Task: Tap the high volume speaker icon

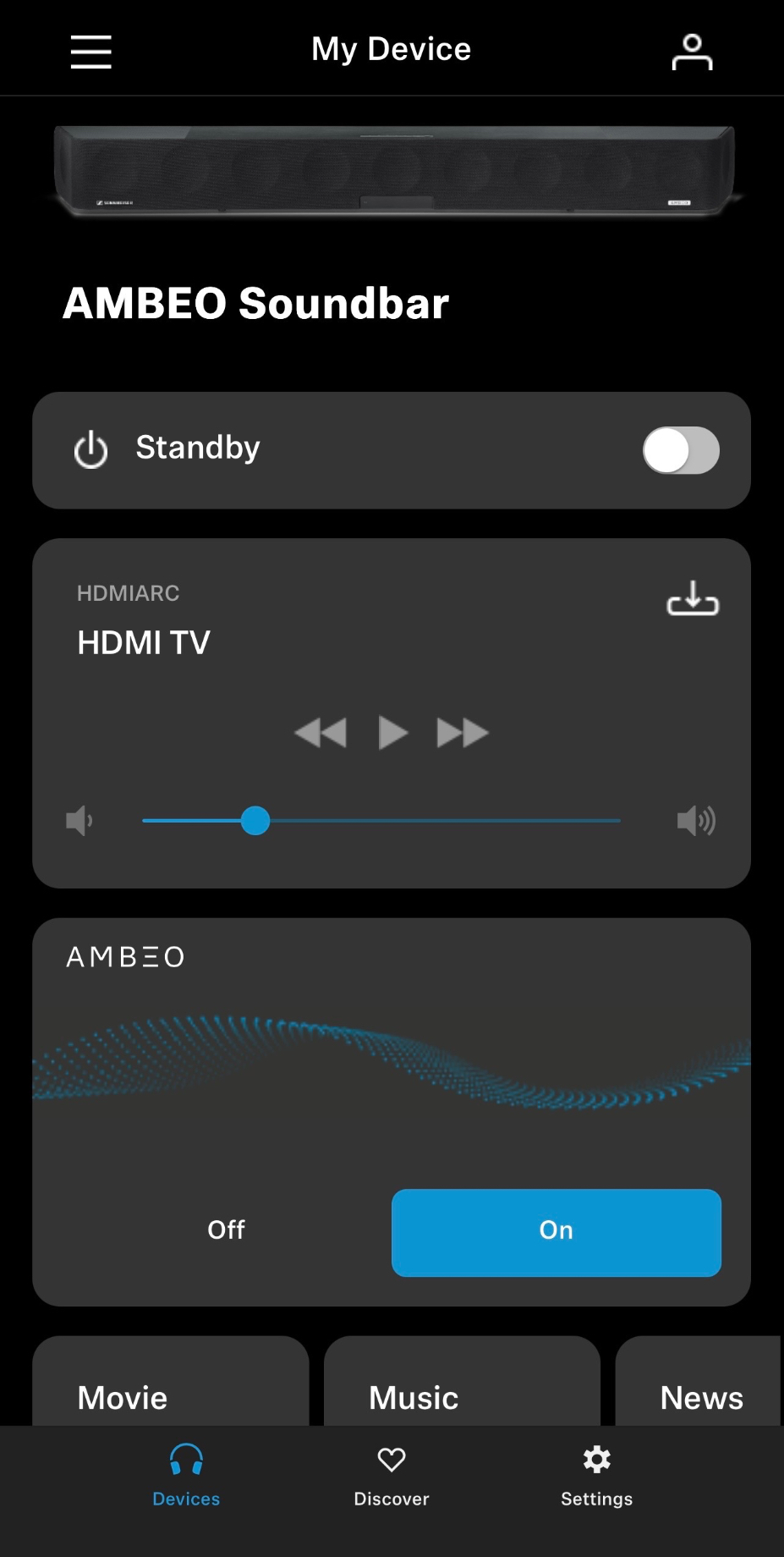Action: point(696,821)
